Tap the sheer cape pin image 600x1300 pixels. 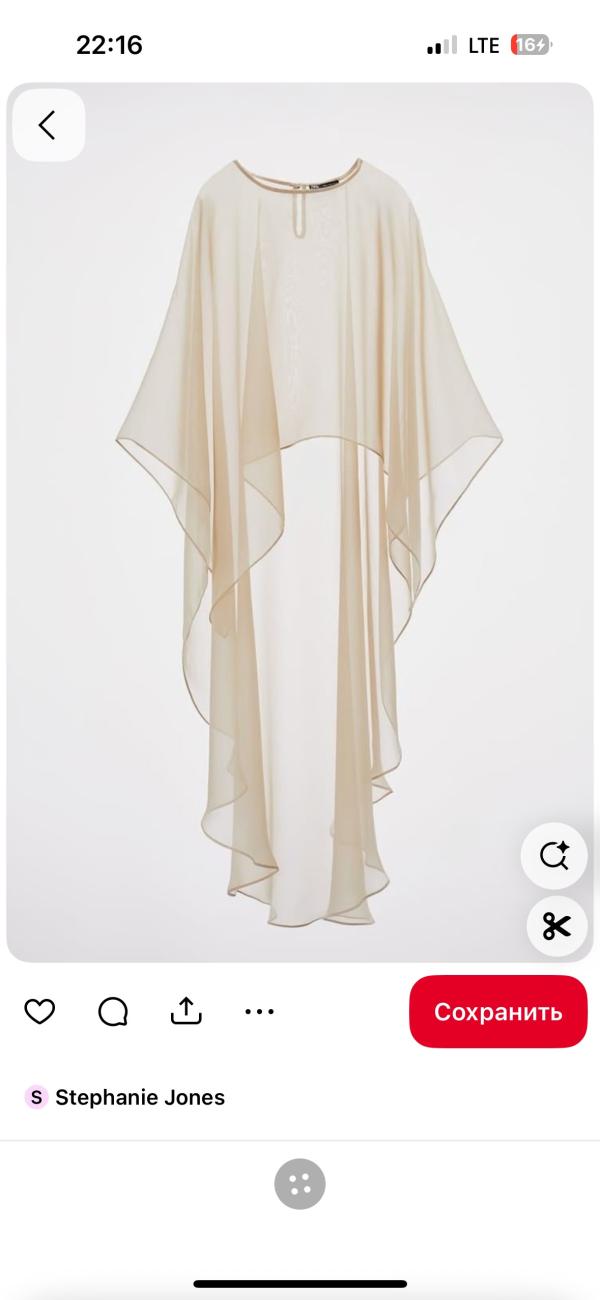click(300, 520)
